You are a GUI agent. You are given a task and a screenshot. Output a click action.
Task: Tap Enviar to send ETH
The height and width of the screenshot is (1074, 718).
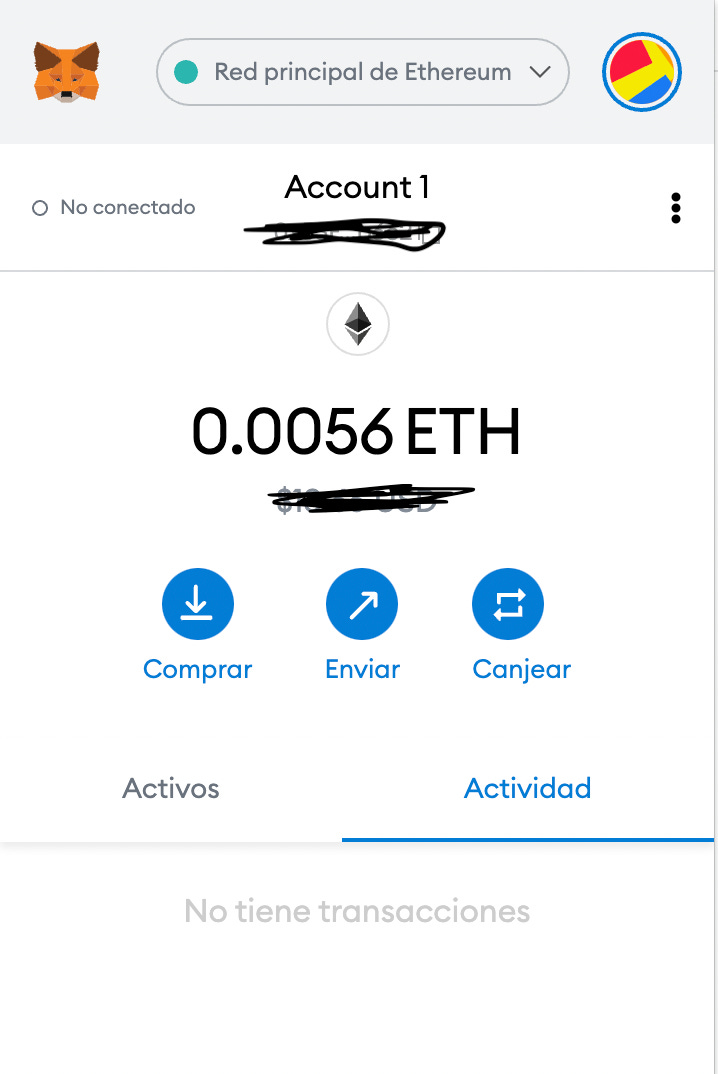362,605
